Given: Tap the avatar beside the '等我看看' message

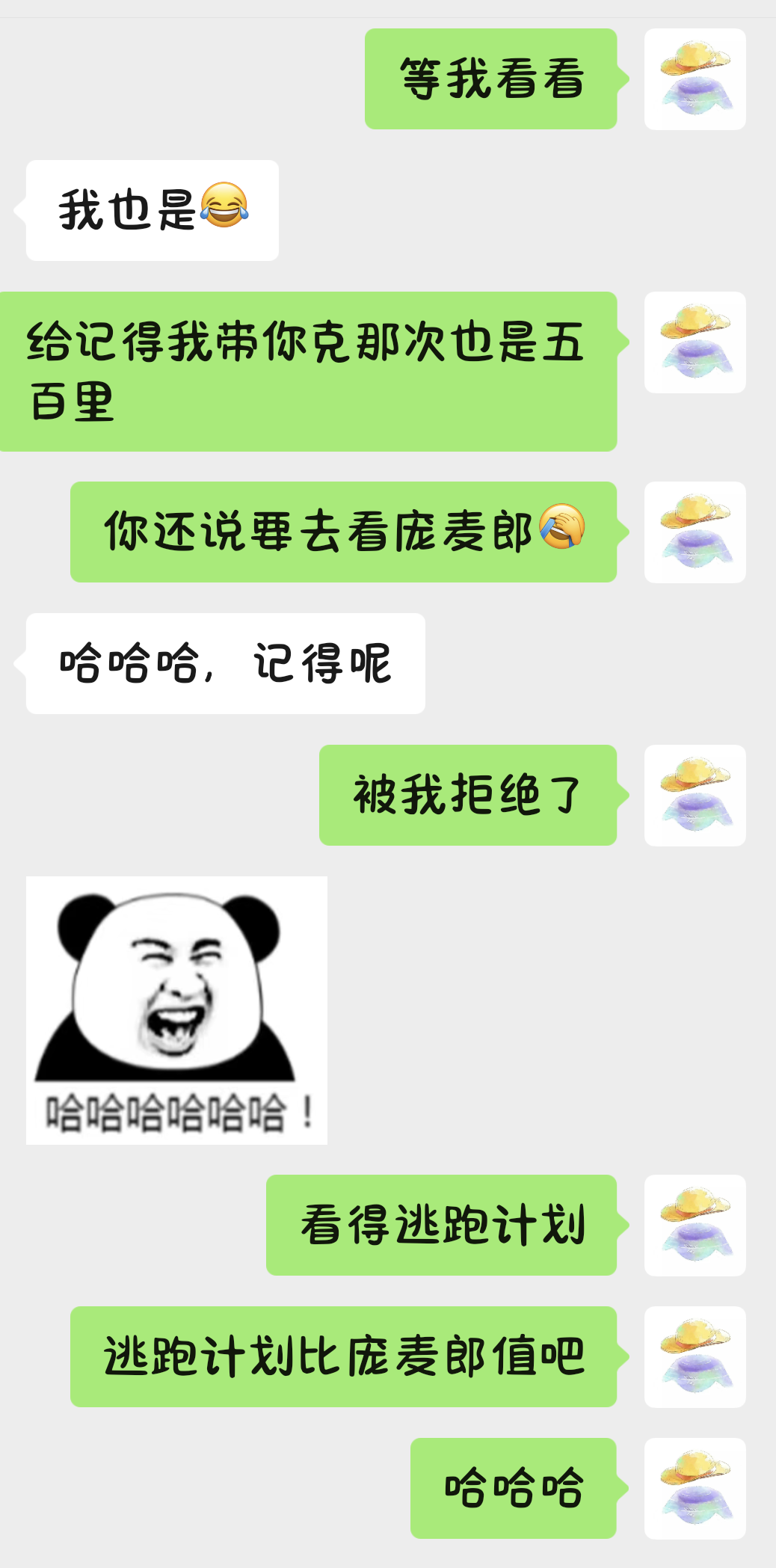Looking at the screenshot, I should 695,79.
